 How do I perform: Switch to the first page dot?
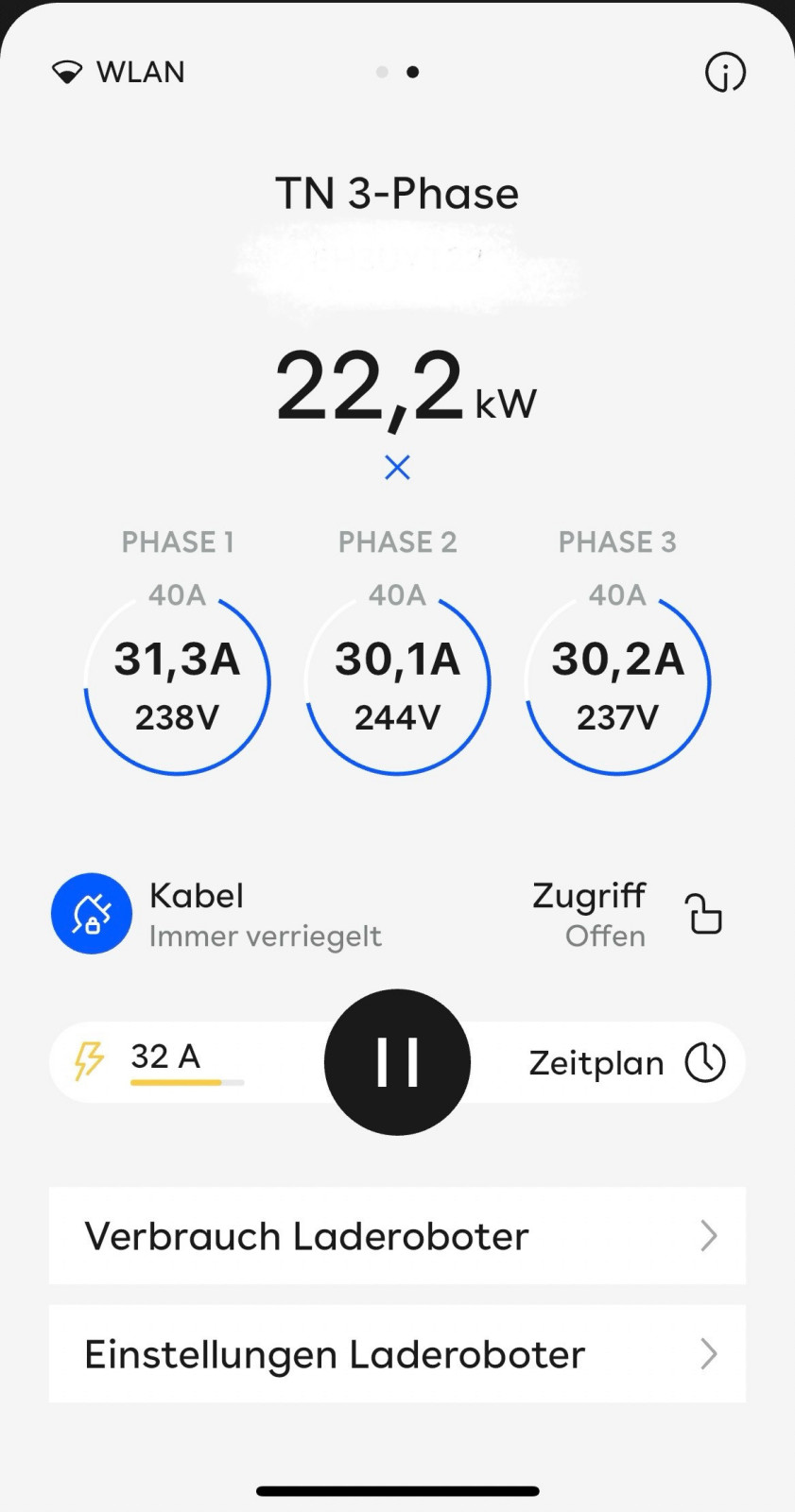[382, 72]
